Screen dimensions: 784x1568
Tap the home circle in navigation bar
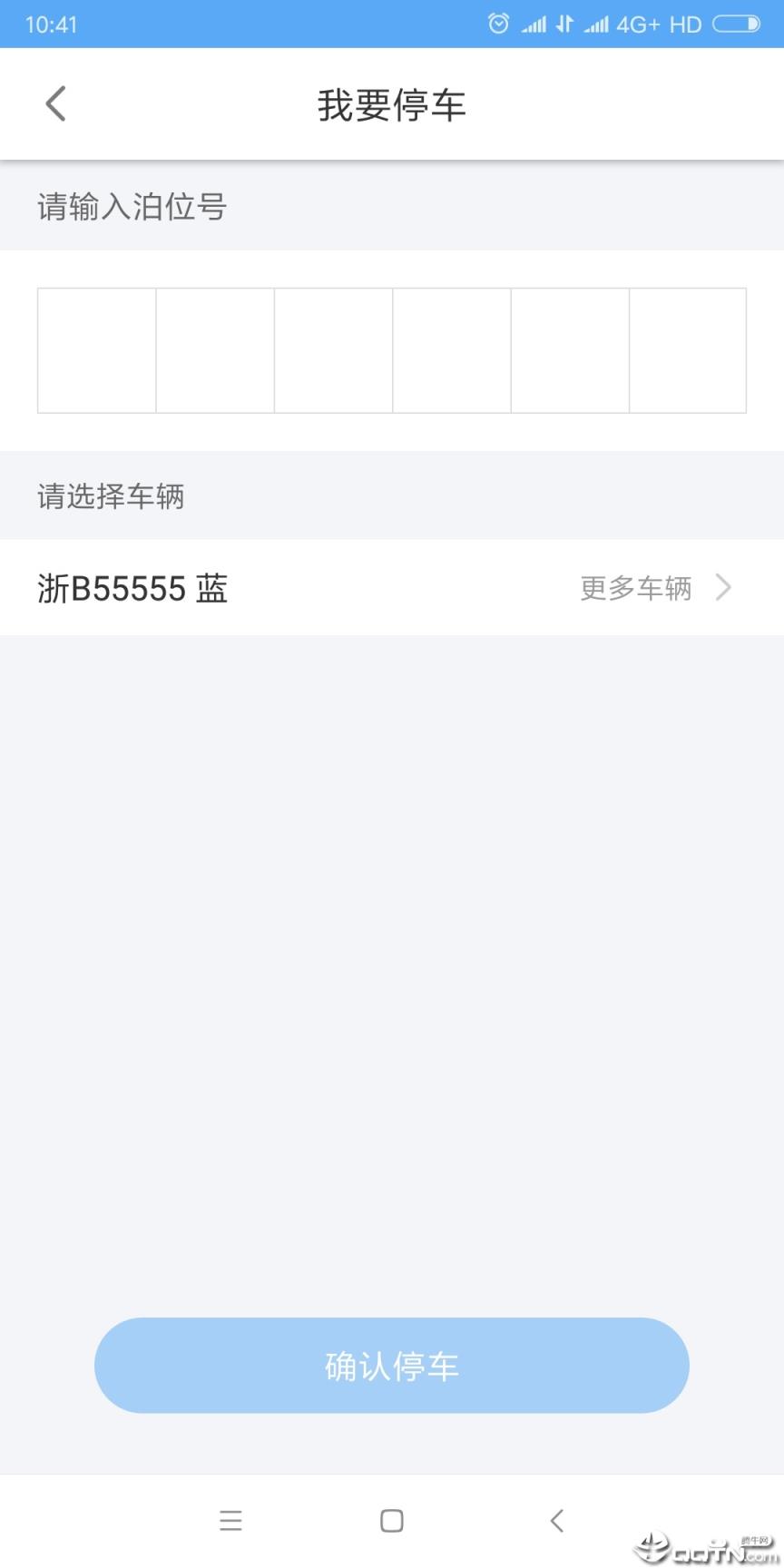390,1521
